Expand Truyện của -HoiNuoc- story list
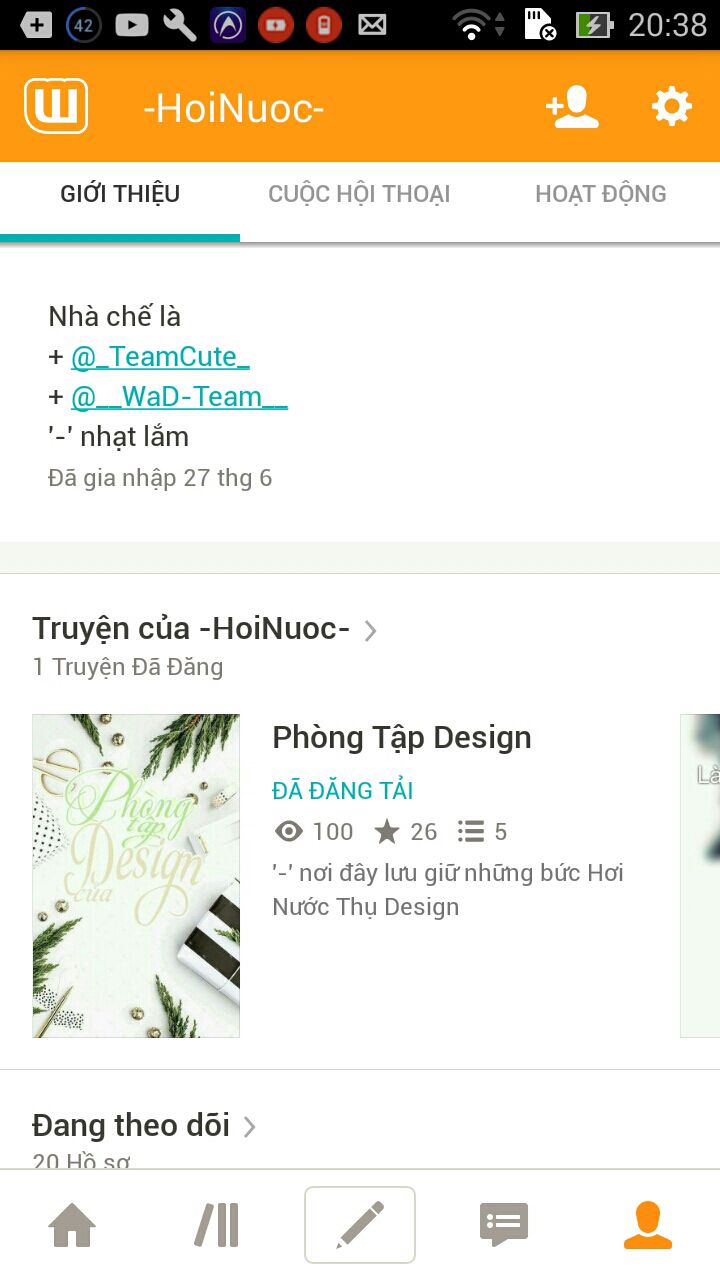This screenshot has height=1280, width=720. [204, 629]
